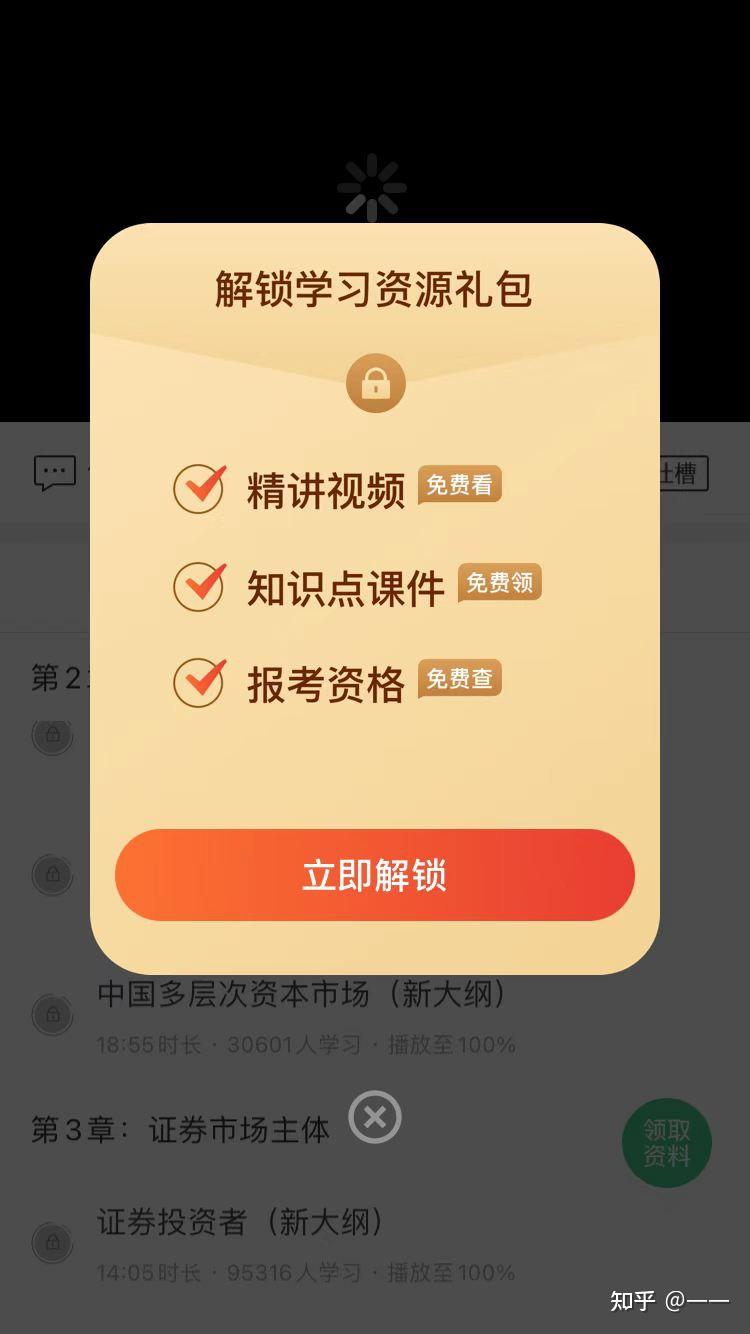Screen dimensions: 750x1334
Task: Open the 免费领 tag beside 知识点课件
Action: (498, 583)
